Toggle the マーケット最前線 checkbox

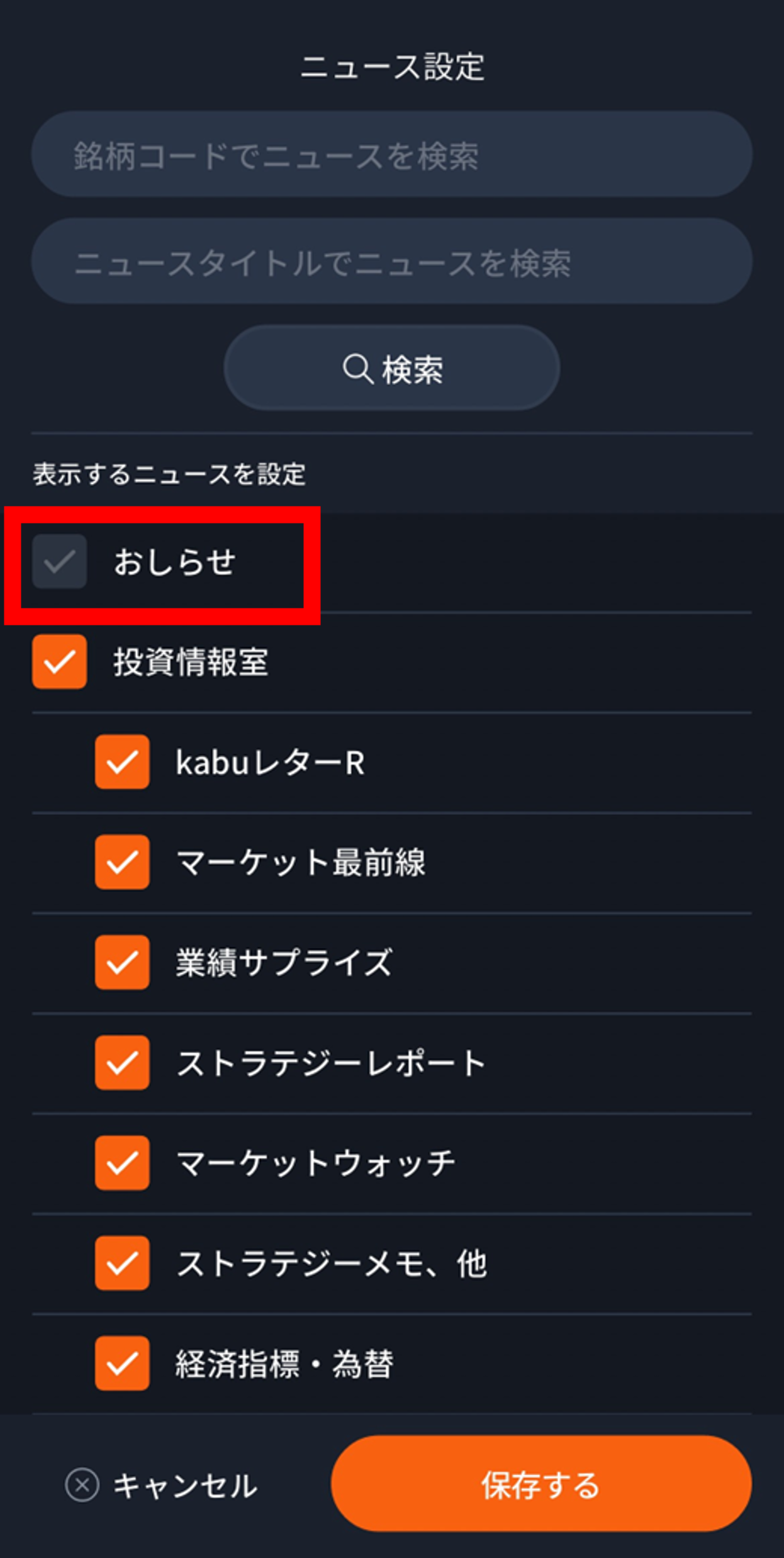coord(122,862)
